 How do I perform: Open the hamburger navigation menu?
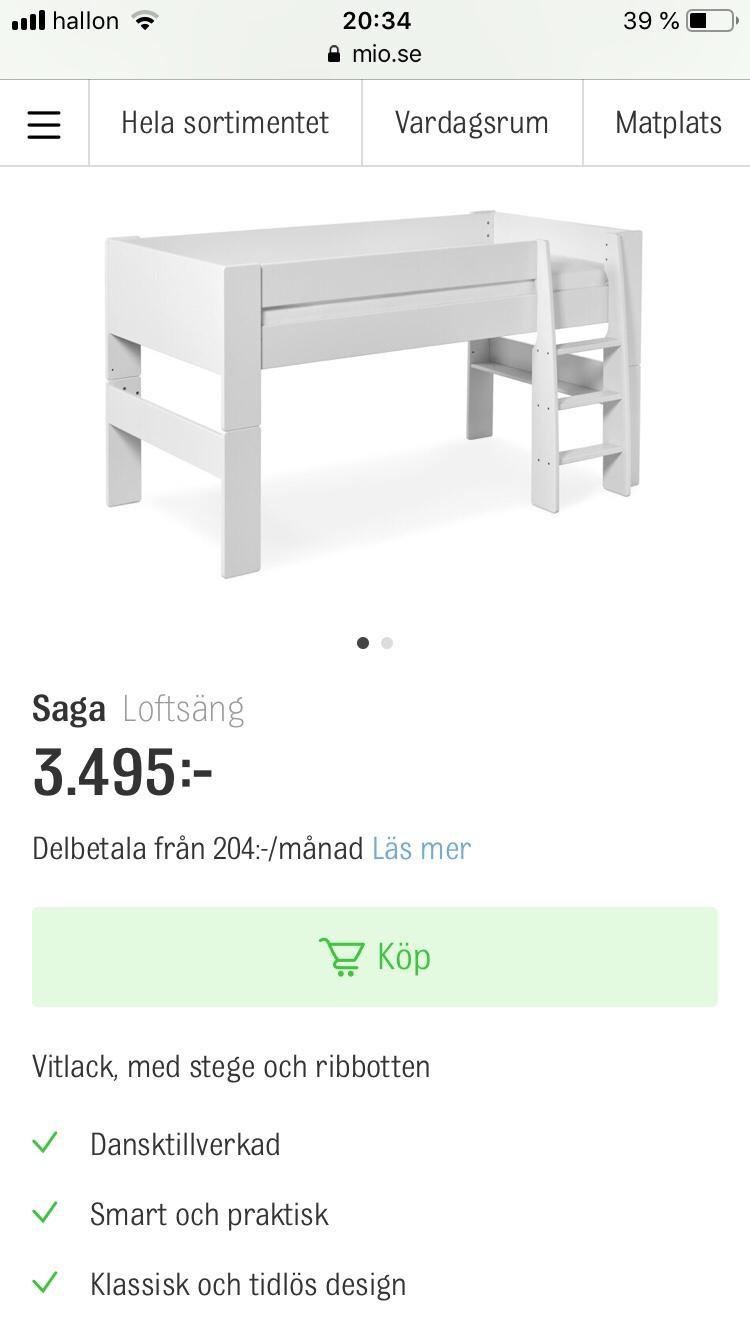[x=44, y=122]
